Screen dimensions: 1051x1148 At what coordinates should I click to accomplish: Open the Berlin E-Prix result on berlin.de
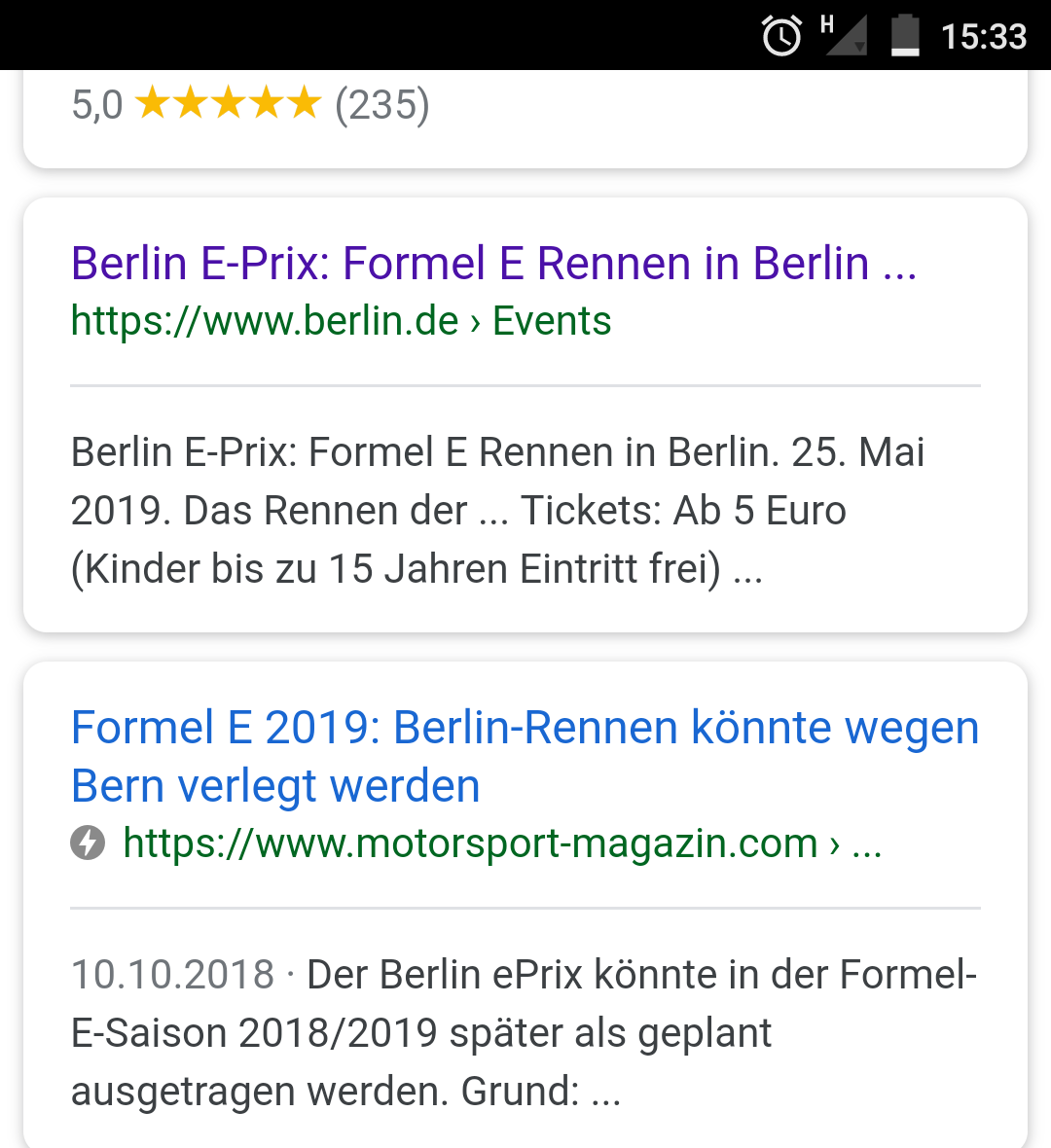click(x=493, y=264)
